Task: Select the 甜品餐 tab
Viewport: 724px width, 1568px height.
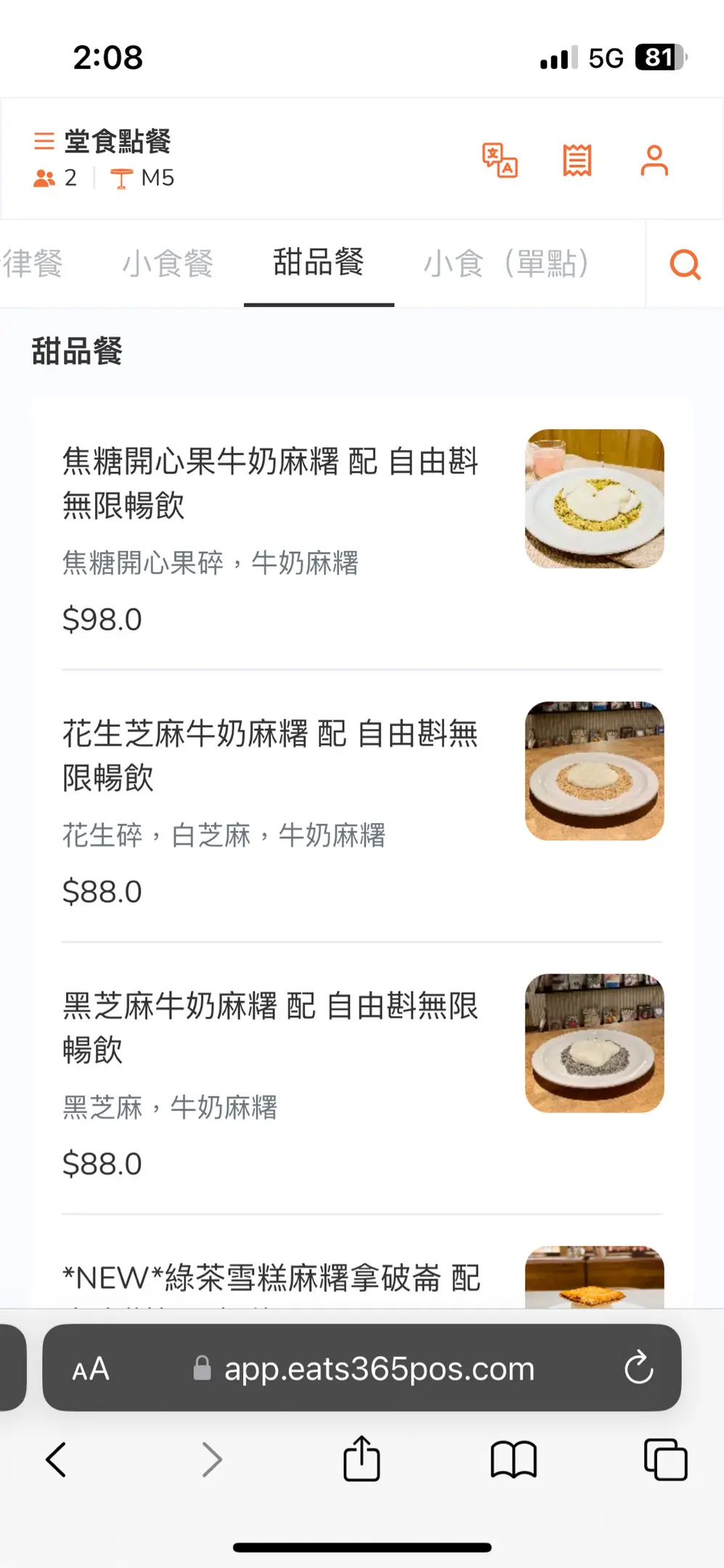Action: tap(319, 264)
